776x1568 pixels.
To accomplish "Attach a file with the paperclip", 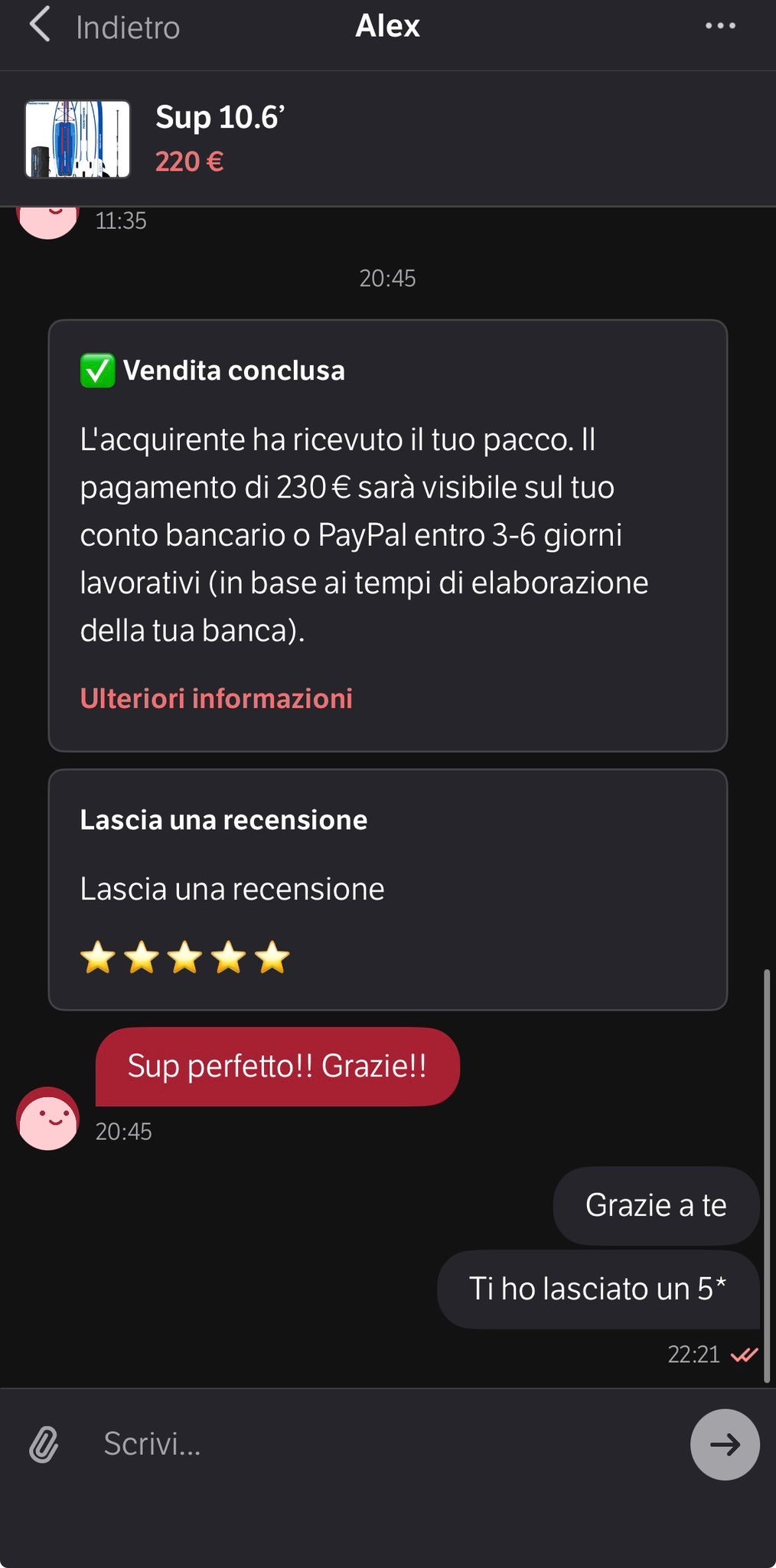I will click(x=44, y=1445).
